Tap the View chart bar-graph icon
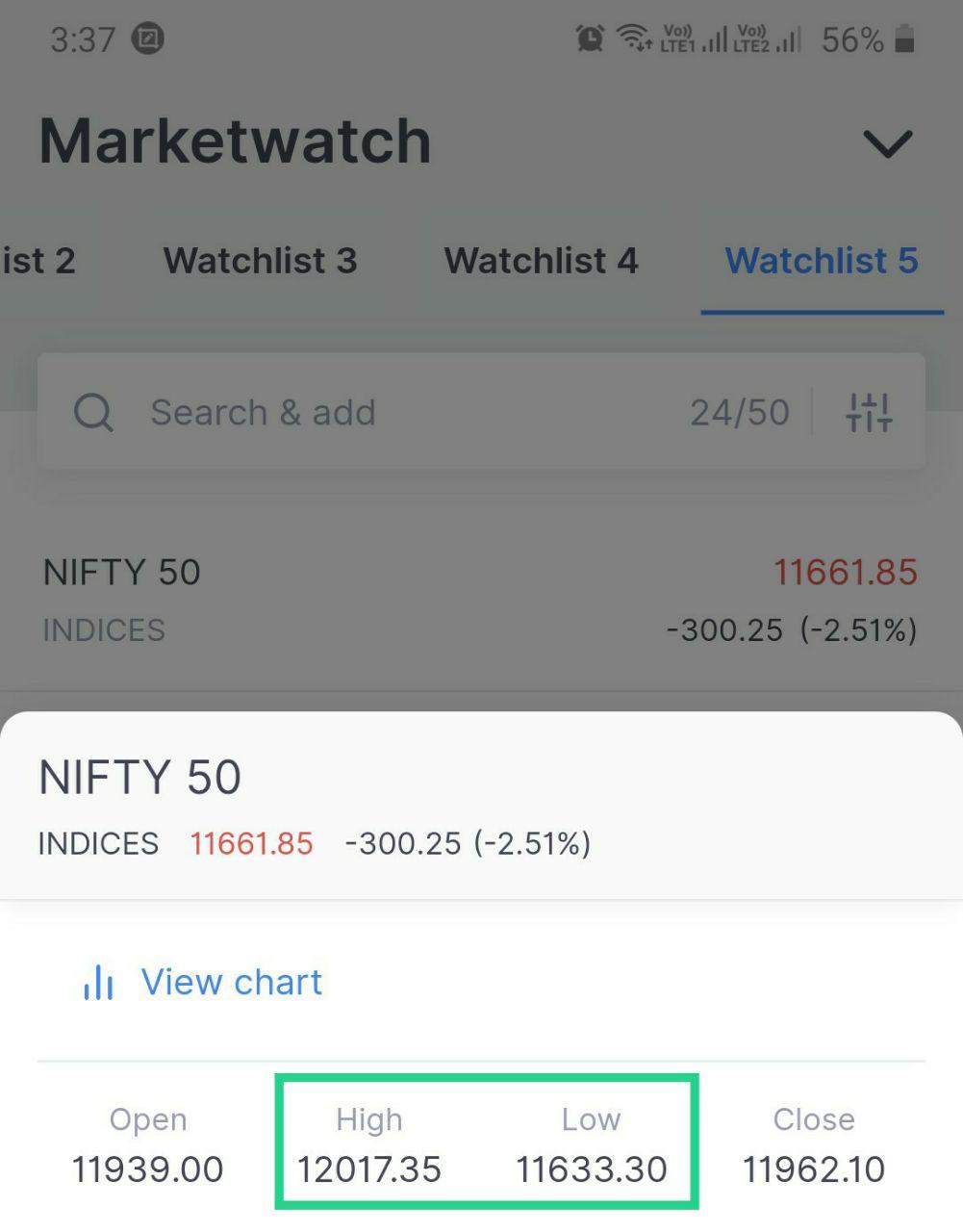963x1232 pixels. [98, 982]
